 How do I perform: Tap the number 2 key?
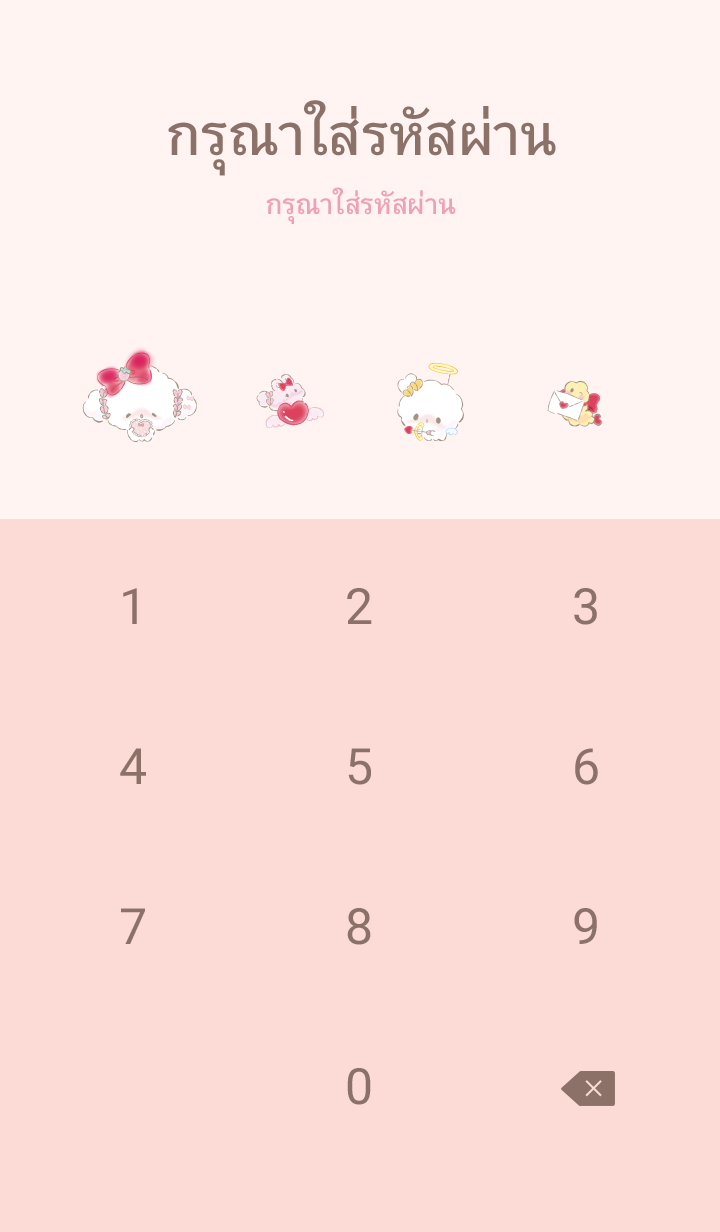click(x=359, y=607)
